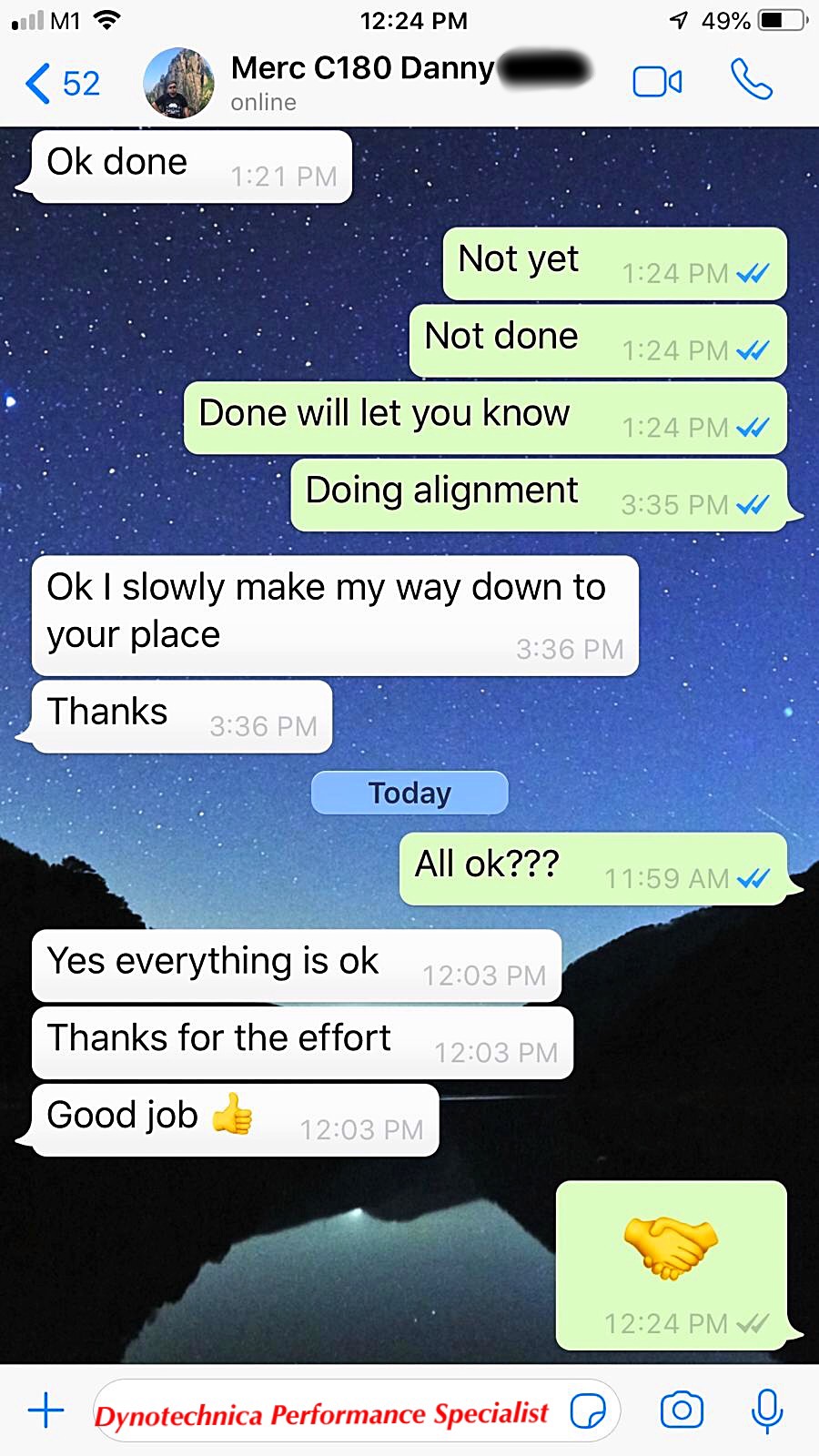Tap the microphone to record voice message
The width and height of the screenshot is (819, 1456).
click(767, 1410)
